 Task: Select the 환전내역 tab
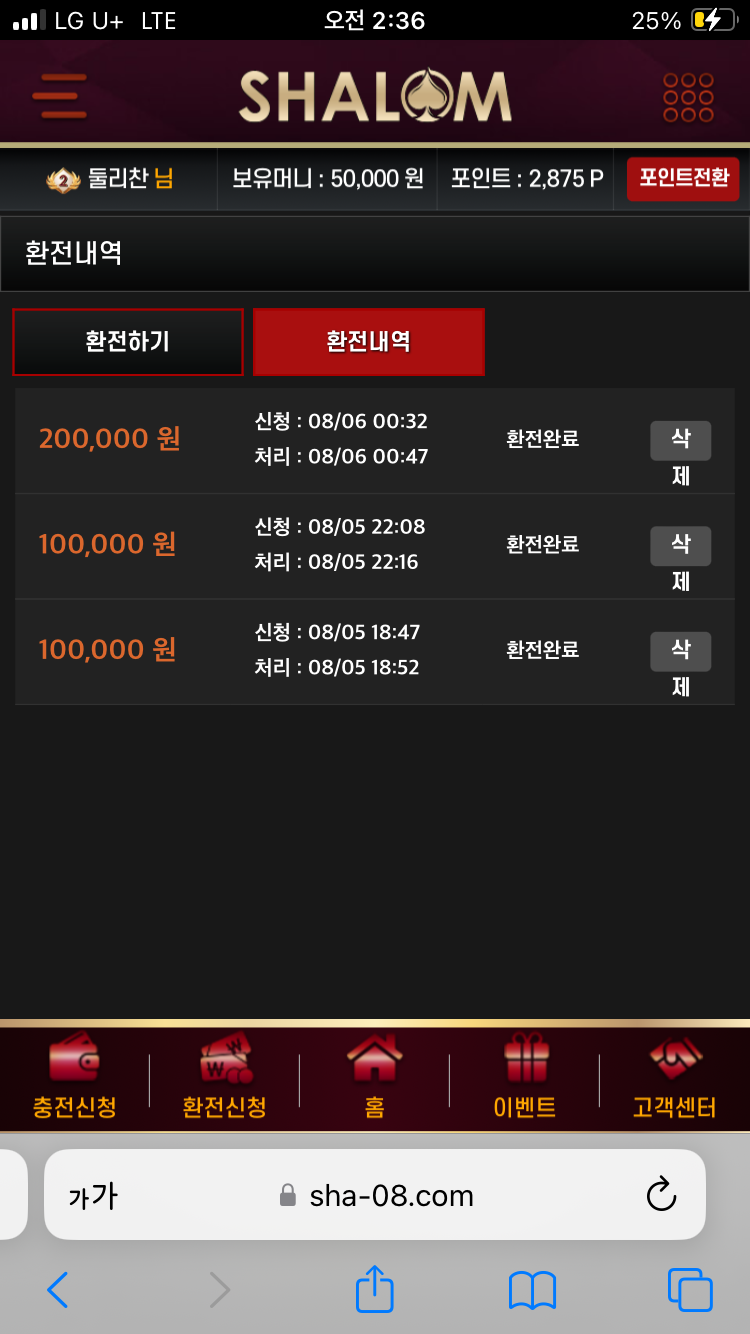tap(369, 342)
